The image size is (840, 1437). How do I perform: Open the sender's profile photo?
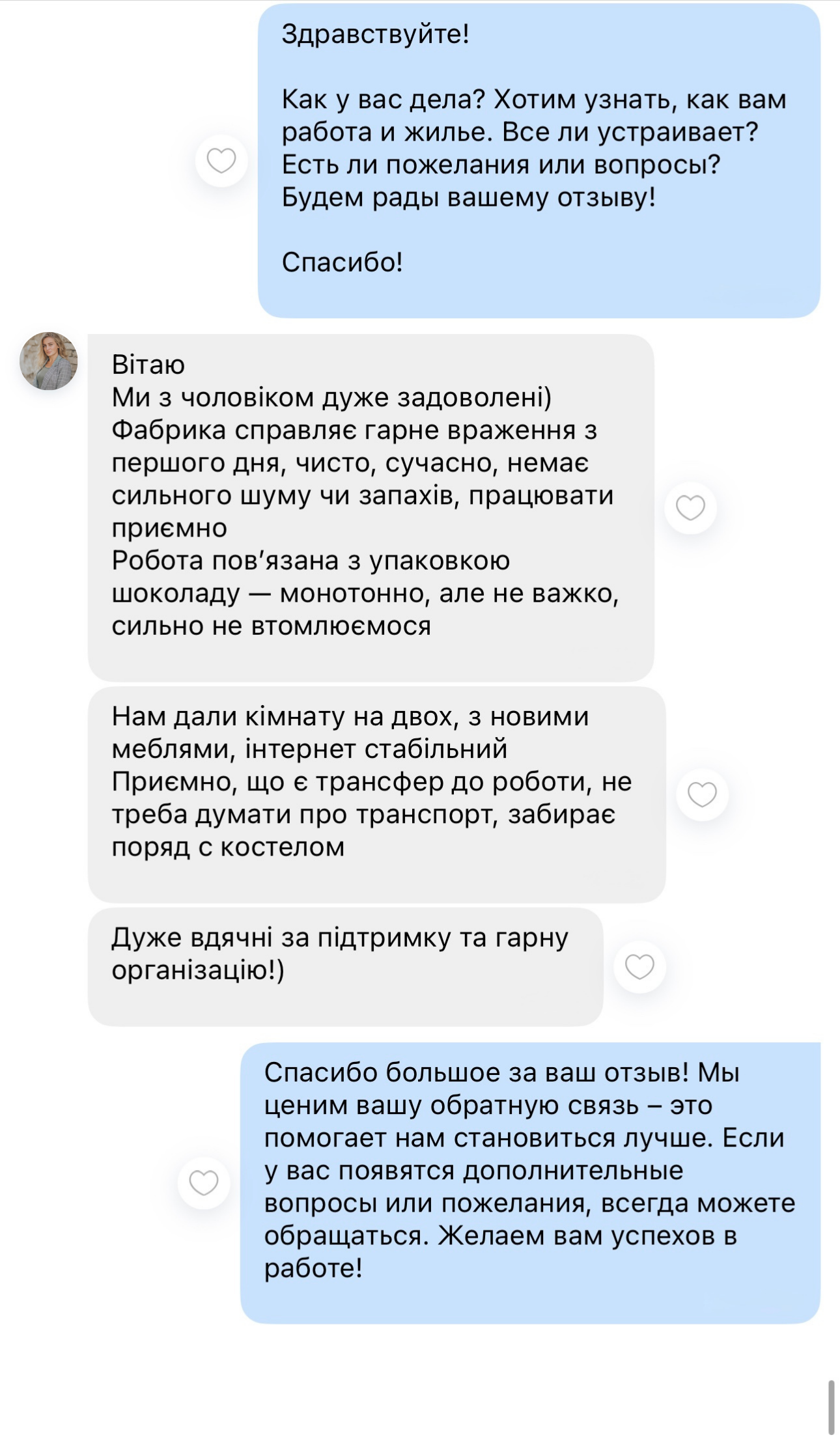point(49,361)
